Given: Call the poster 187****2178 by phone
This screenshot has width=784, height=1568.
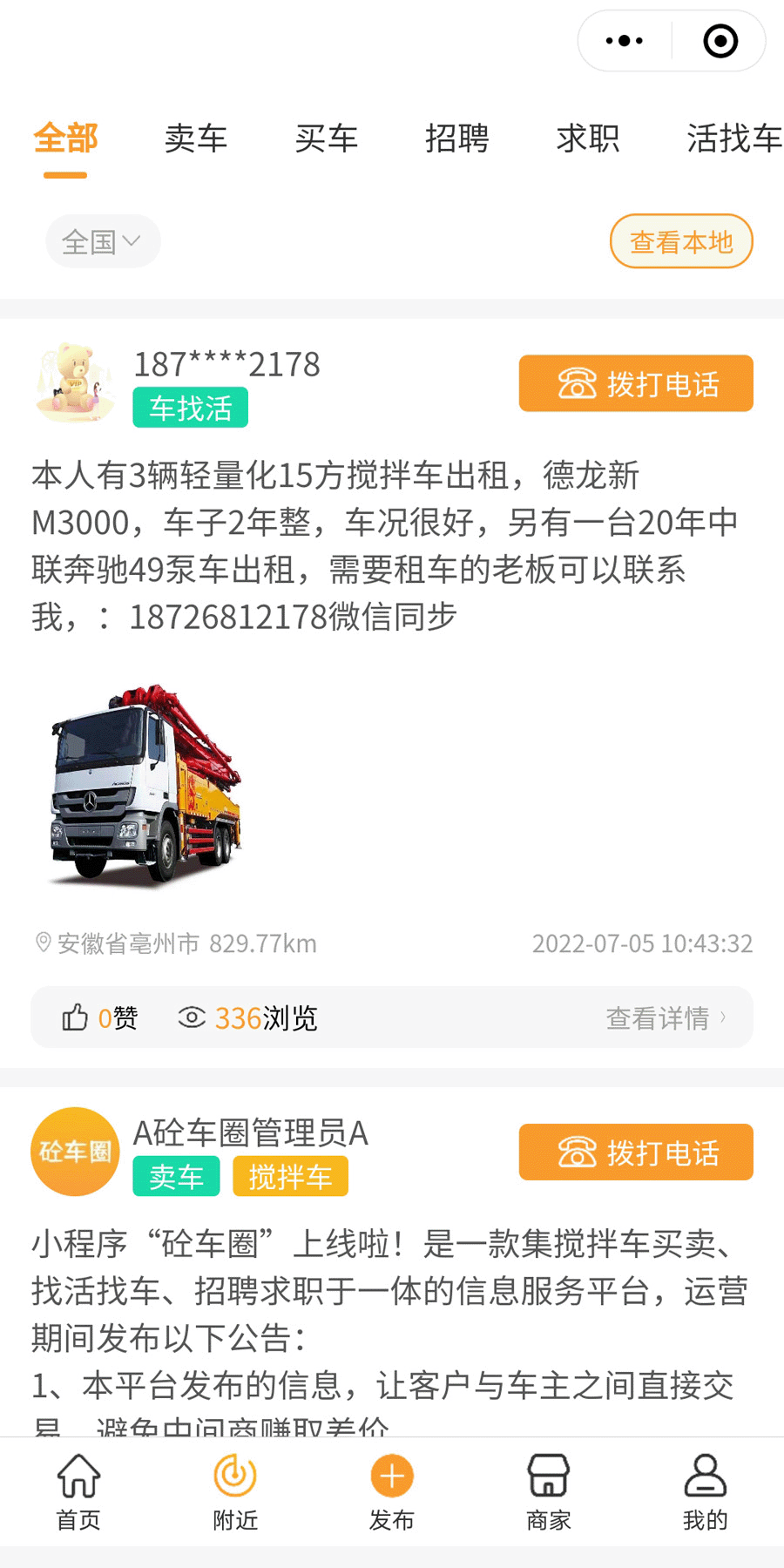Looking at the screenshot, I should [x=636, y=383].
